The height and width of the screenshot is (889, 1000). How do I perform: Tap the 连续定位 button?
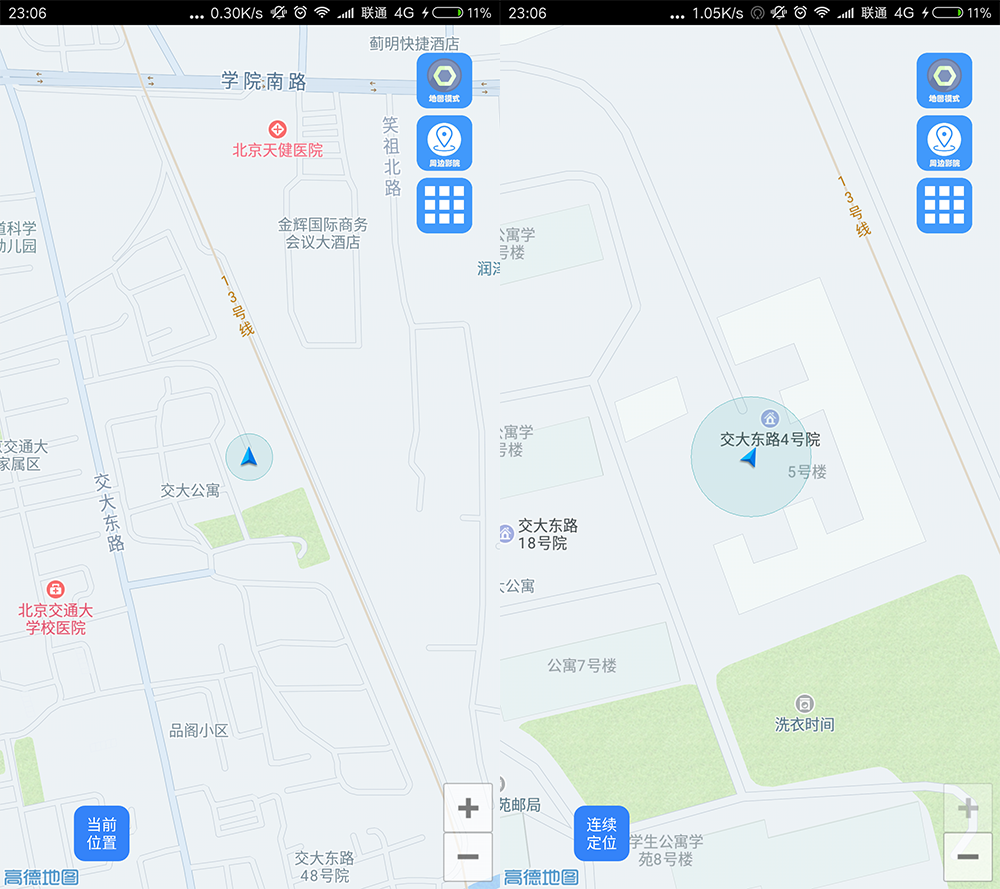pyautogui.click(x=602, y=833)
